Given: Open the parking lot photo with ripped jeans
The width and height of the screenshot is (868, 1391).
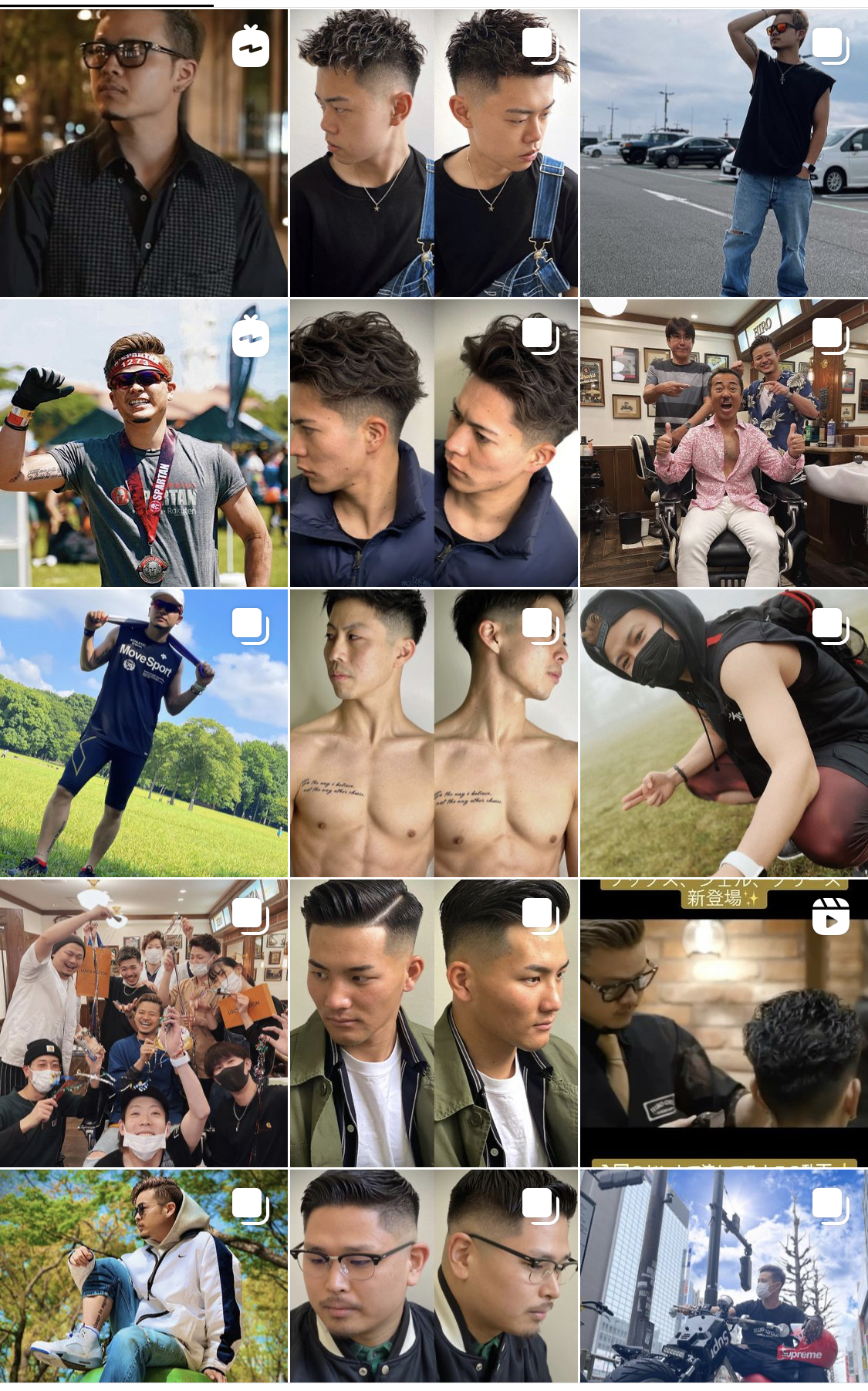Looking at the screenshot, I should tap(724, 153).
